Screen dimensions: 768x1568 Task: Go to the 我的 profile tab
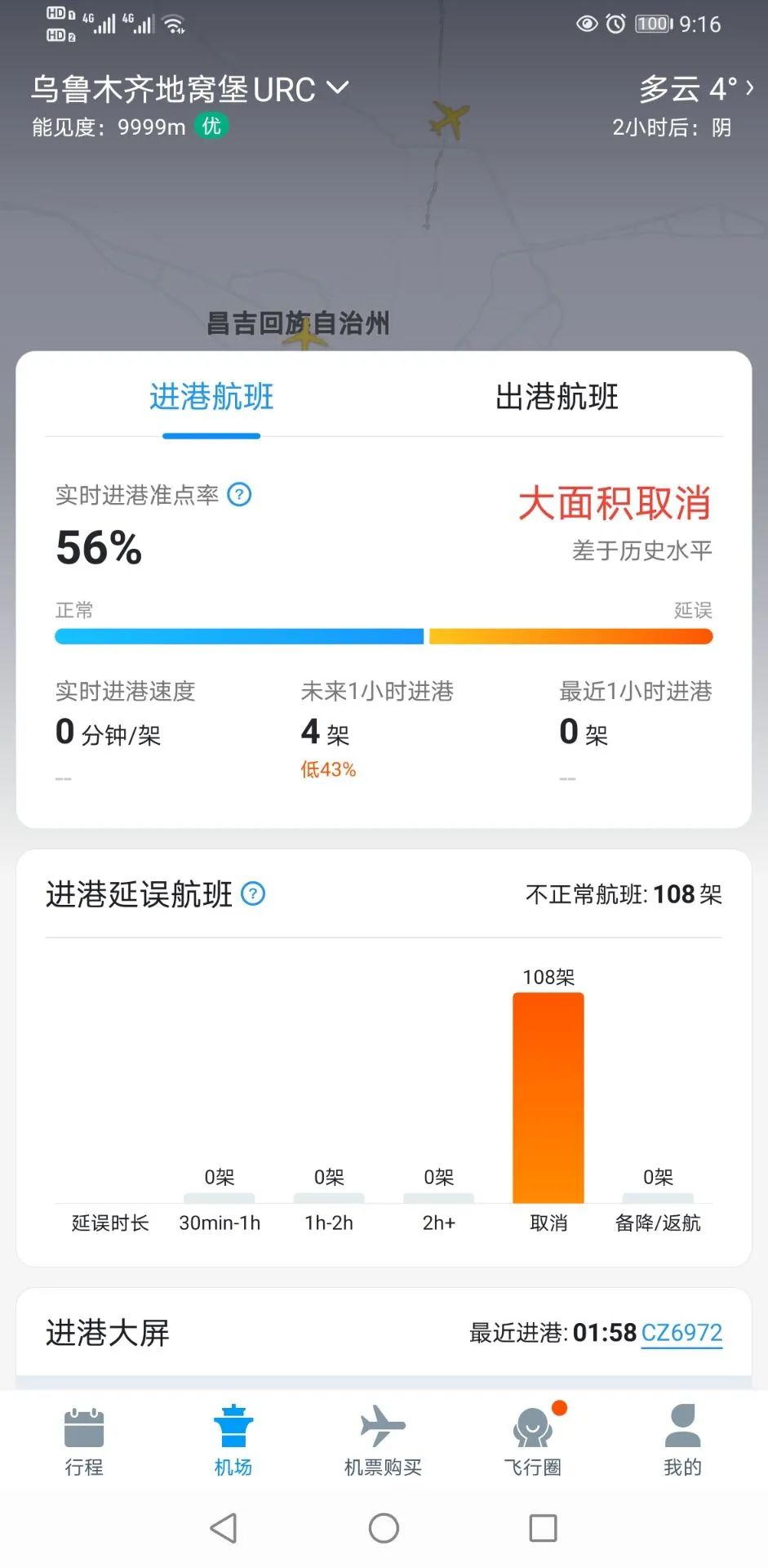[682, 1441]
